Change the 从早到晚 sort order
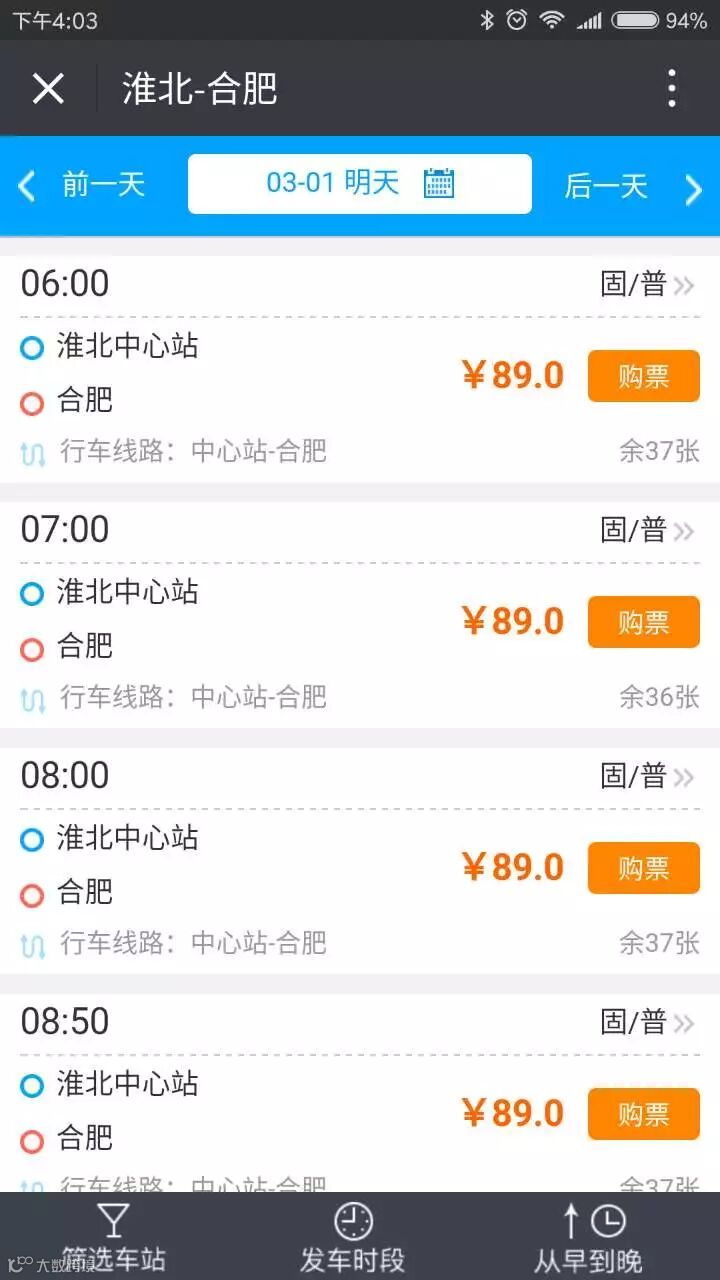The height and width of the screenshot is (1280, 720). click(x=589, y=1238)
